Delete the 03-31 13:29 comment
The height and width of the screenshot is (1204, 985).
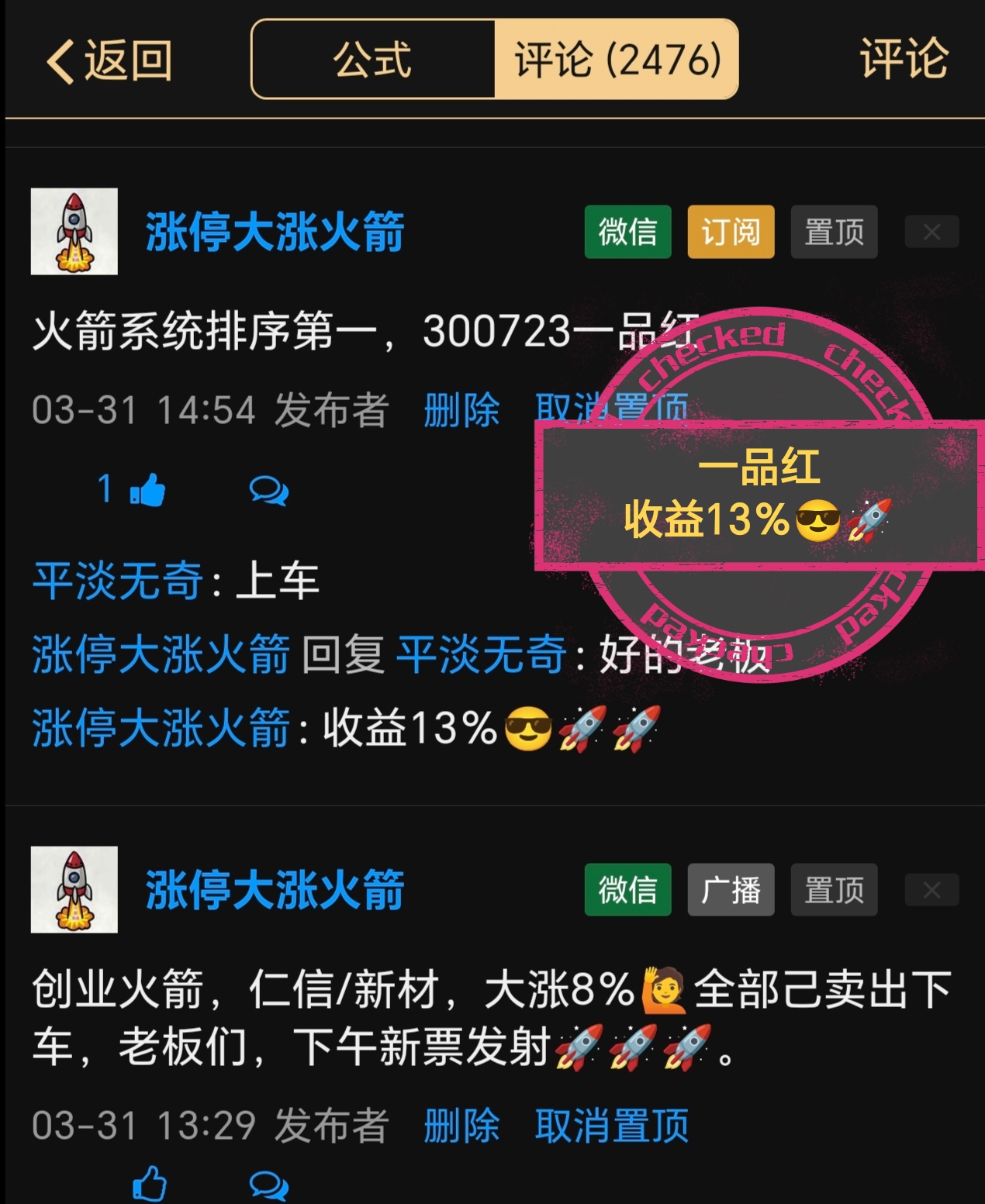click(461, 1126)
